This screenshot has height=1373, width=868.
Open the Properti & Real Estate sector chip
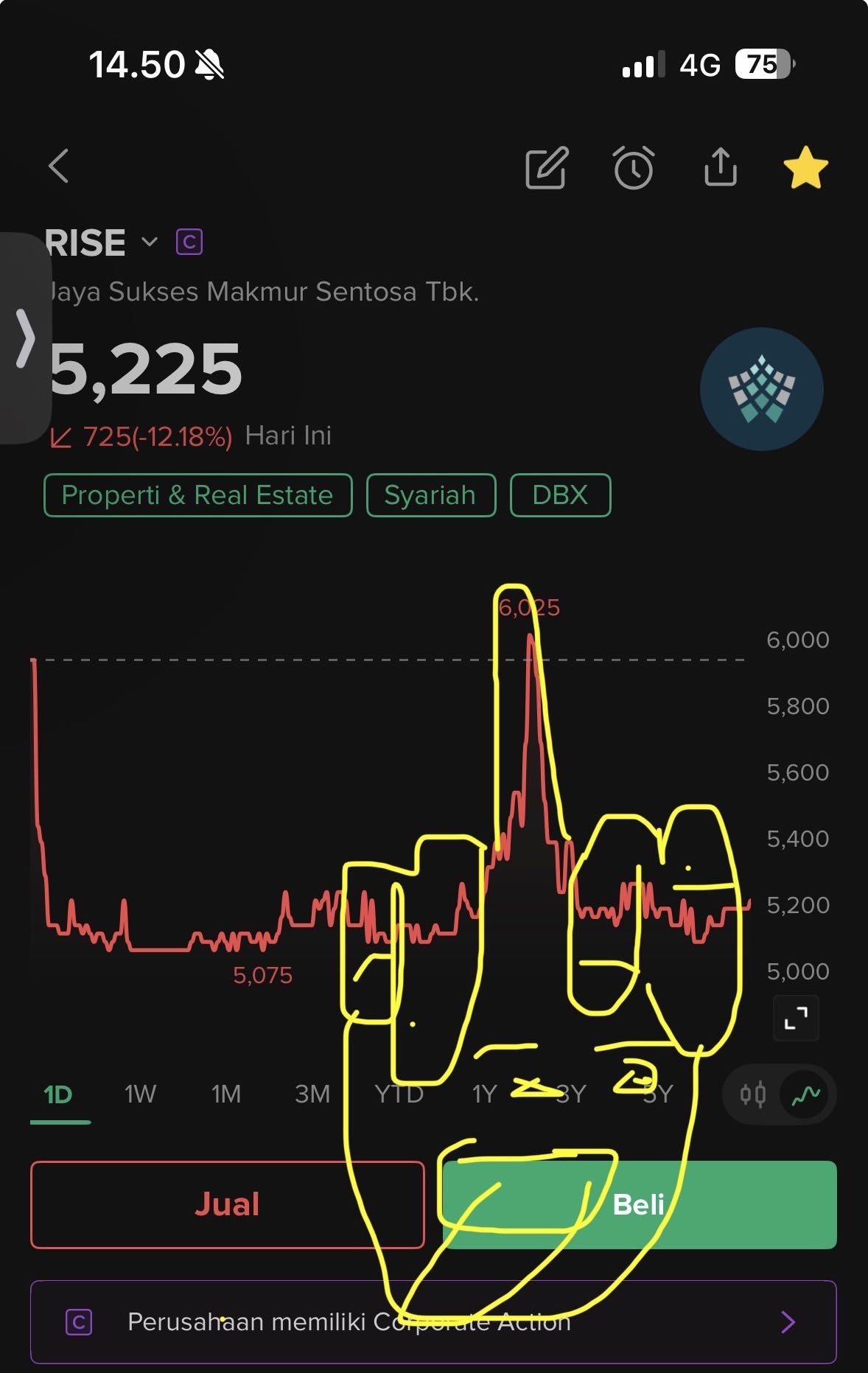(197, 495)
